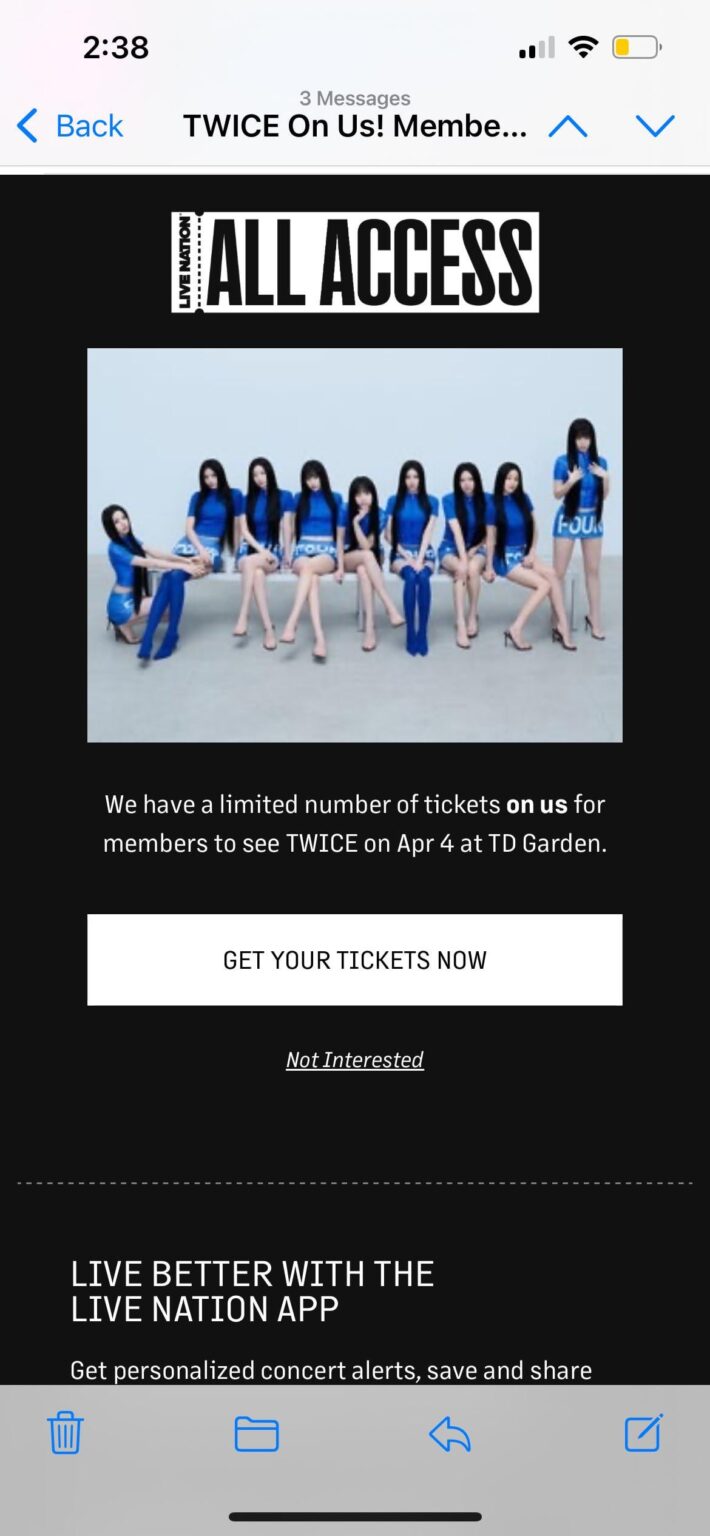
Task: Go back to the mailbox list
Action: click(x=70, y=126)
